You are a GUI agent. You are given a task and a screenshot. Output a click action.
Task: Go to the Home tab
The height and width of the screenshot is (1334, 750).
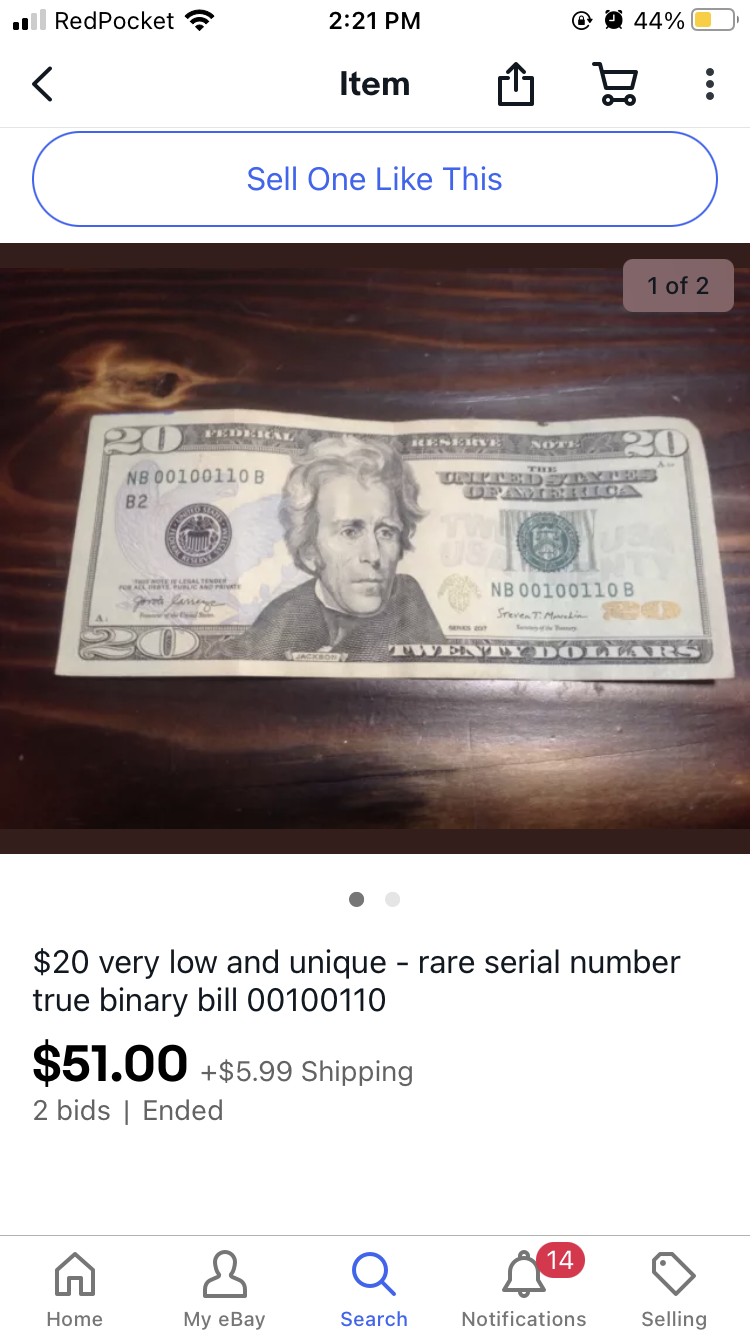(75, 1288)
